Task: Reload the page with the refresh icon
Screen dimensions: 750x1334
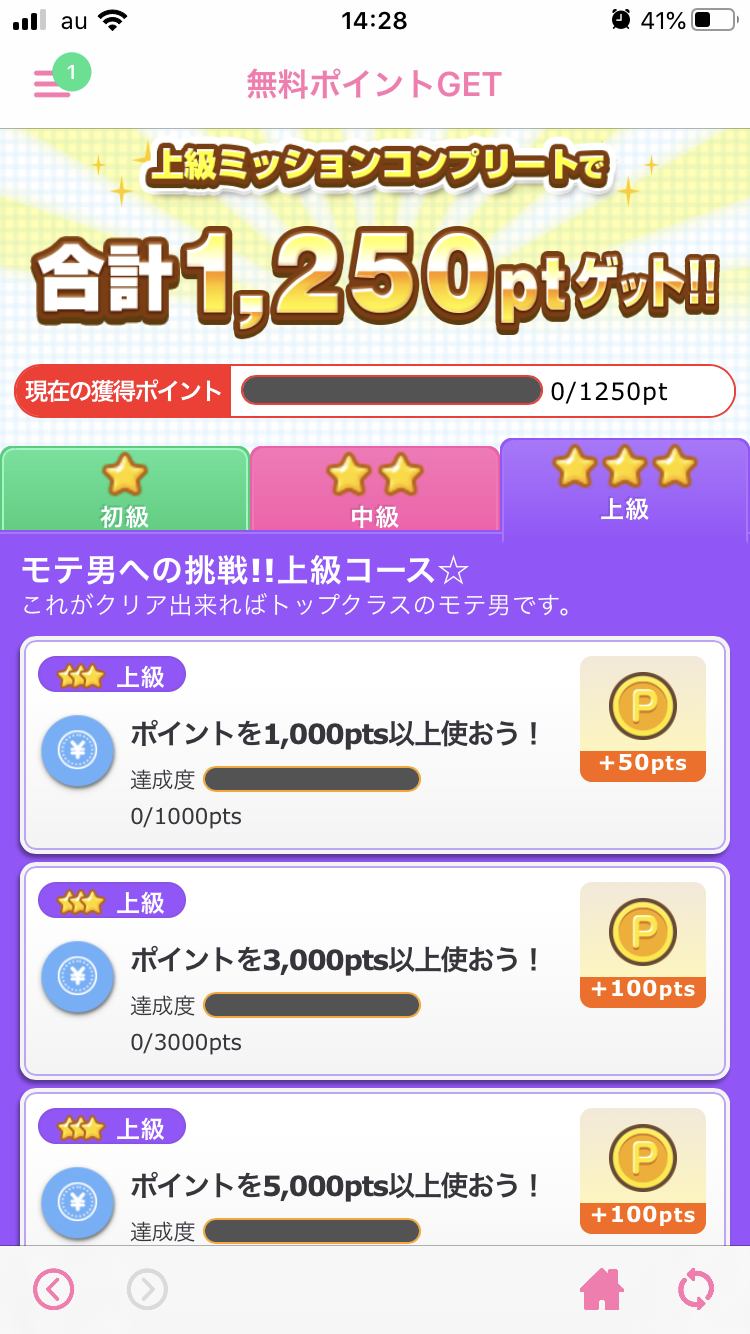Action: pos(696,1289)
